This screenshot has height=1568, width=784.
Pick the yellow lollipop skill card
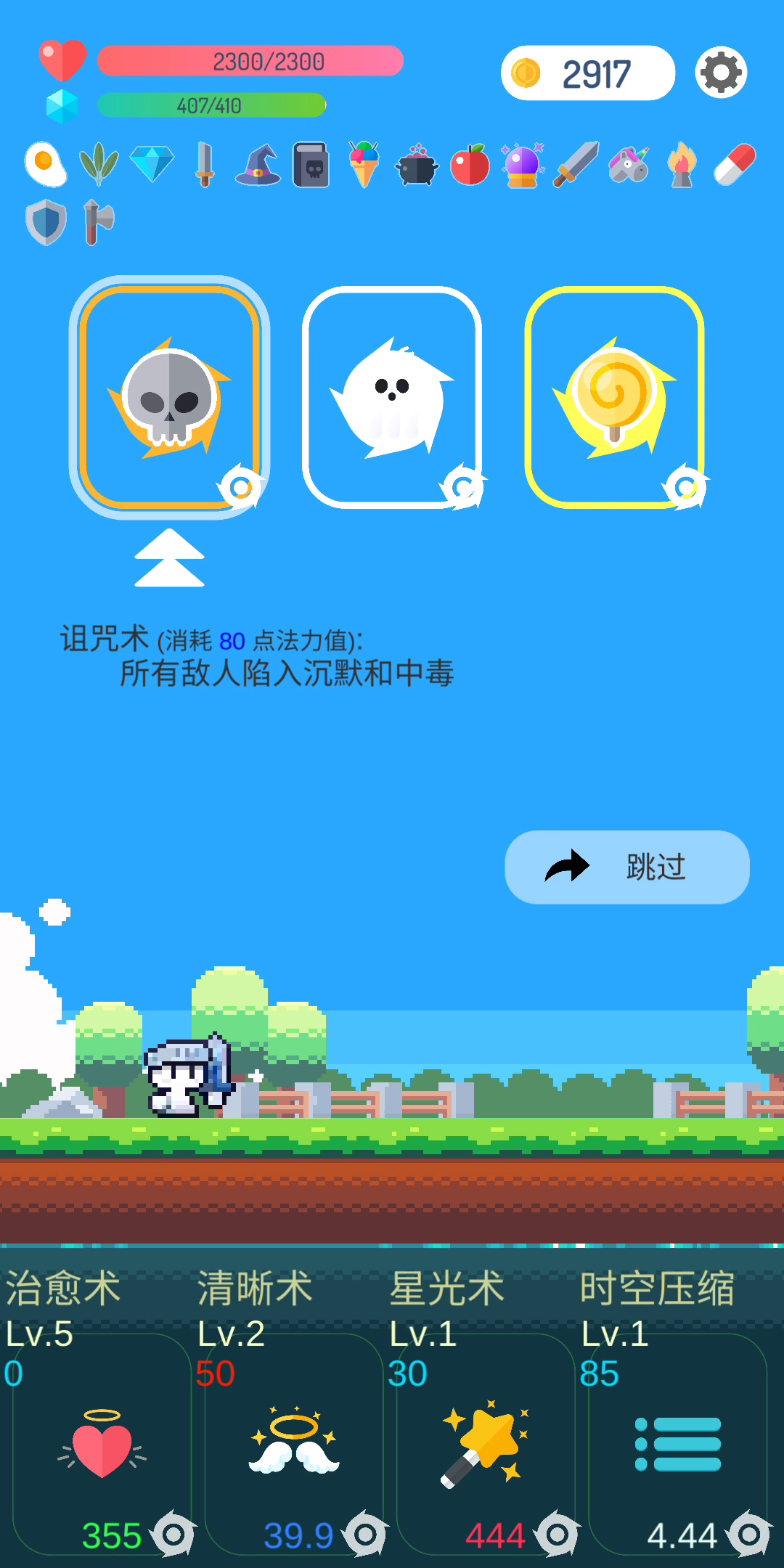614,397
